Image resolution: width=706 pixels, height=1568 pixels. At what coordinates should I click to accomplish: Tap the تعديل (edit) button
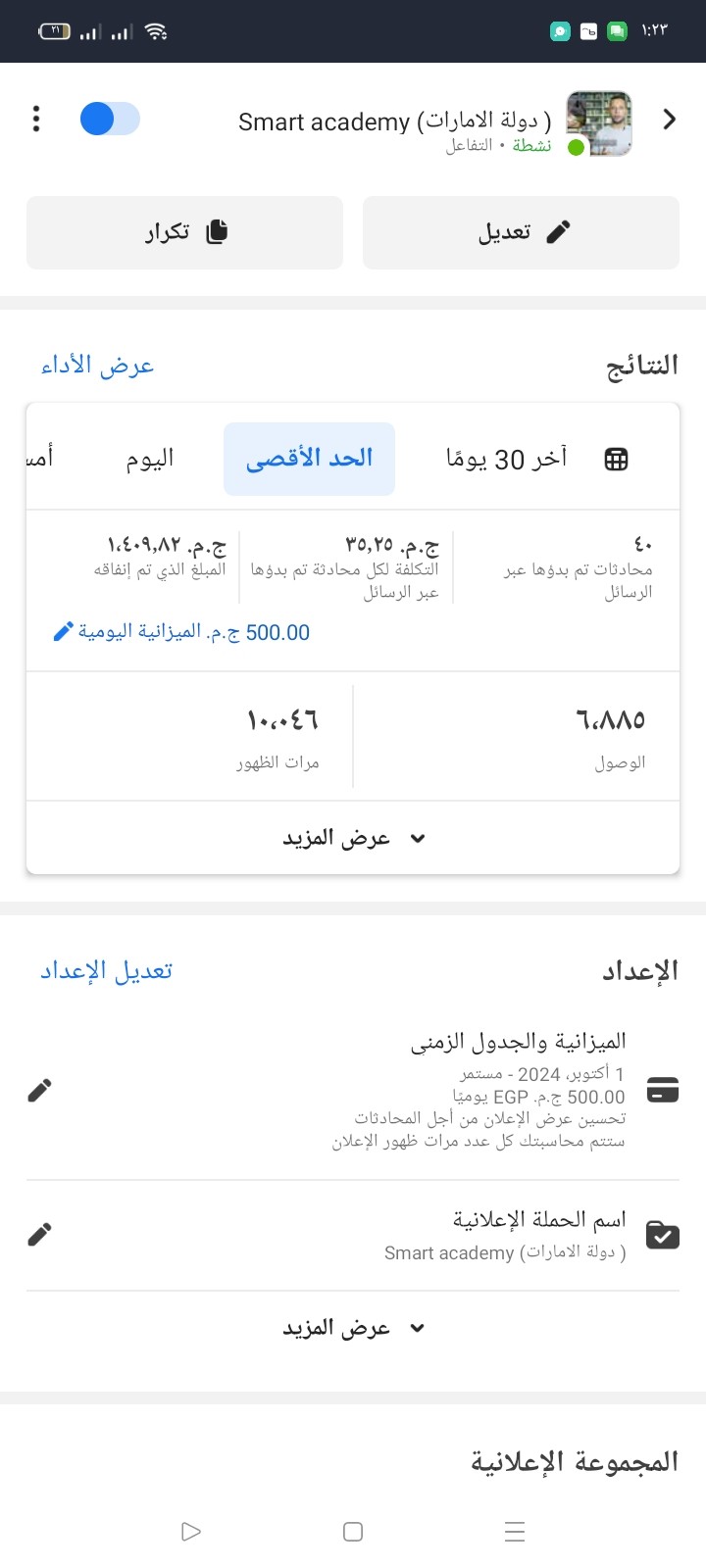521,232
